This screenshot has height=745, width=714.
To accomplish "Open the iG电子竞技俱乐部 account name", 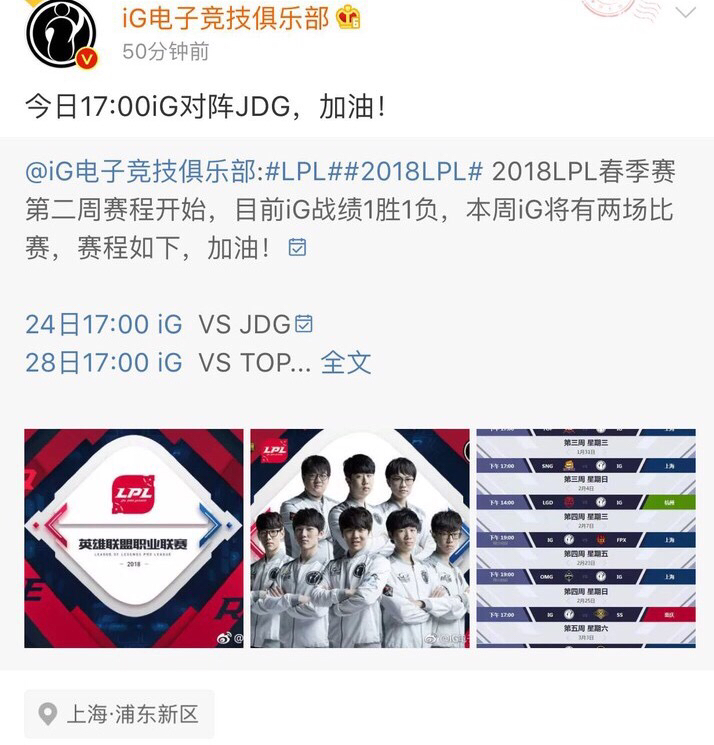I will (x=224, y=16).
